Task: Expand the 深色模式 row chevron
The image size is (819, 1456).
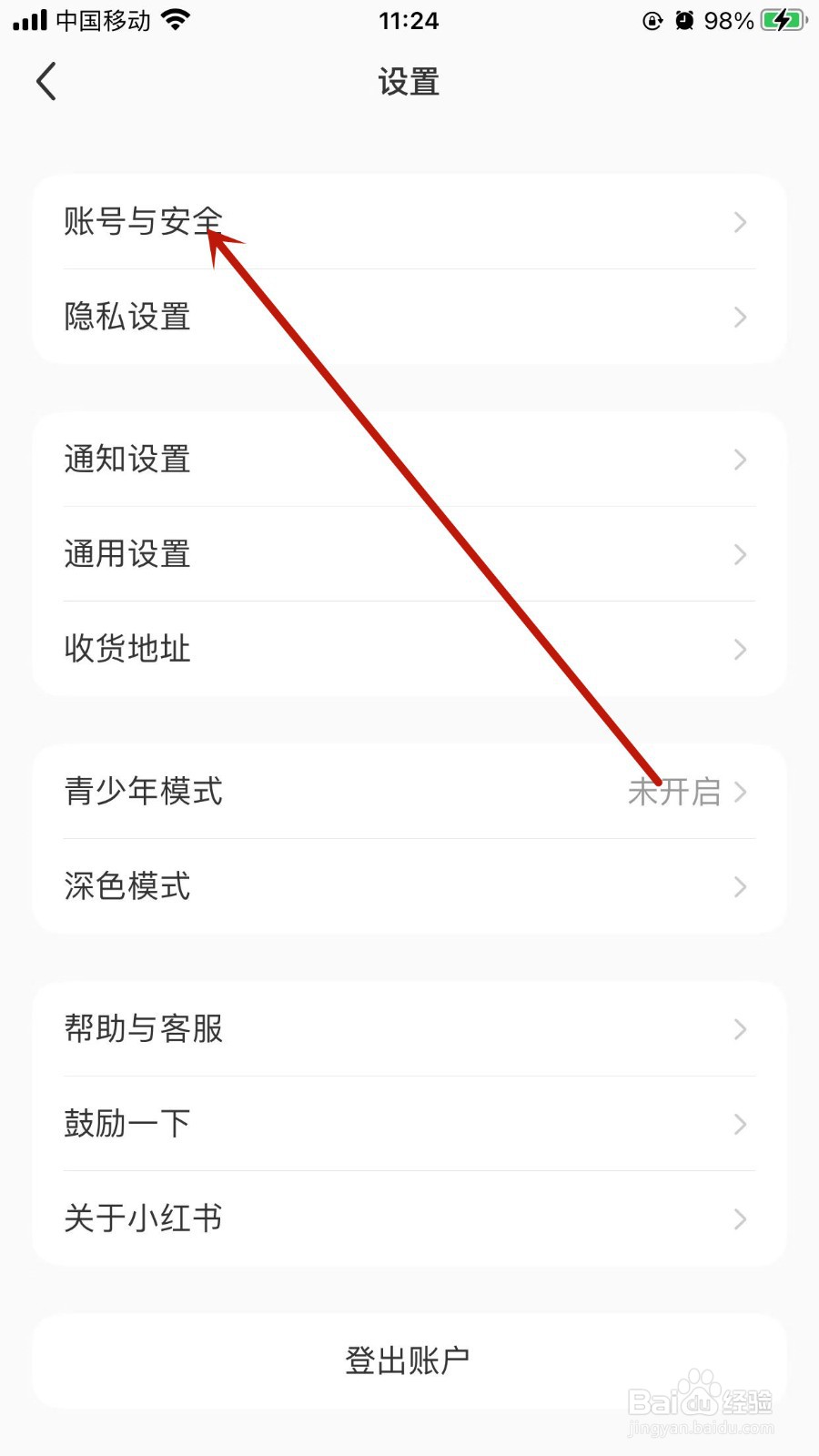Action: point(740,887)
